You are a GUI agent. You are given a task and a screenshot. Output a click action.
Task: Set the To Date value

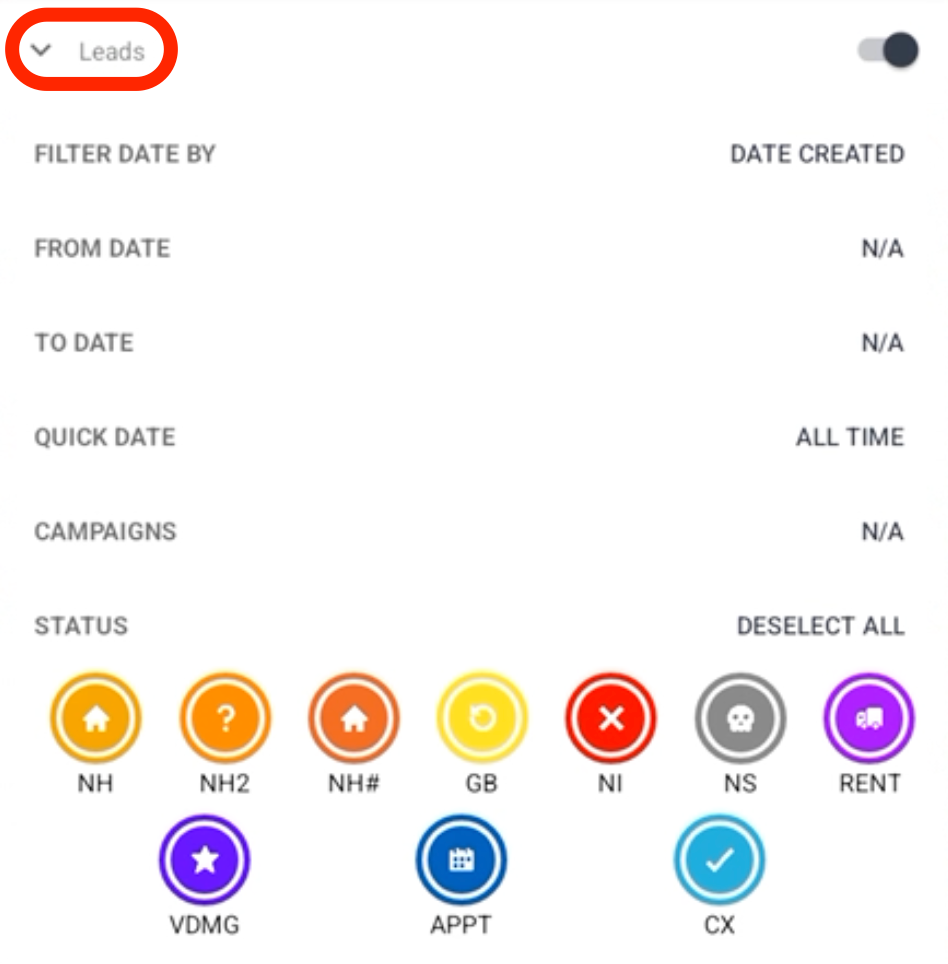click(x=881, y=343)
